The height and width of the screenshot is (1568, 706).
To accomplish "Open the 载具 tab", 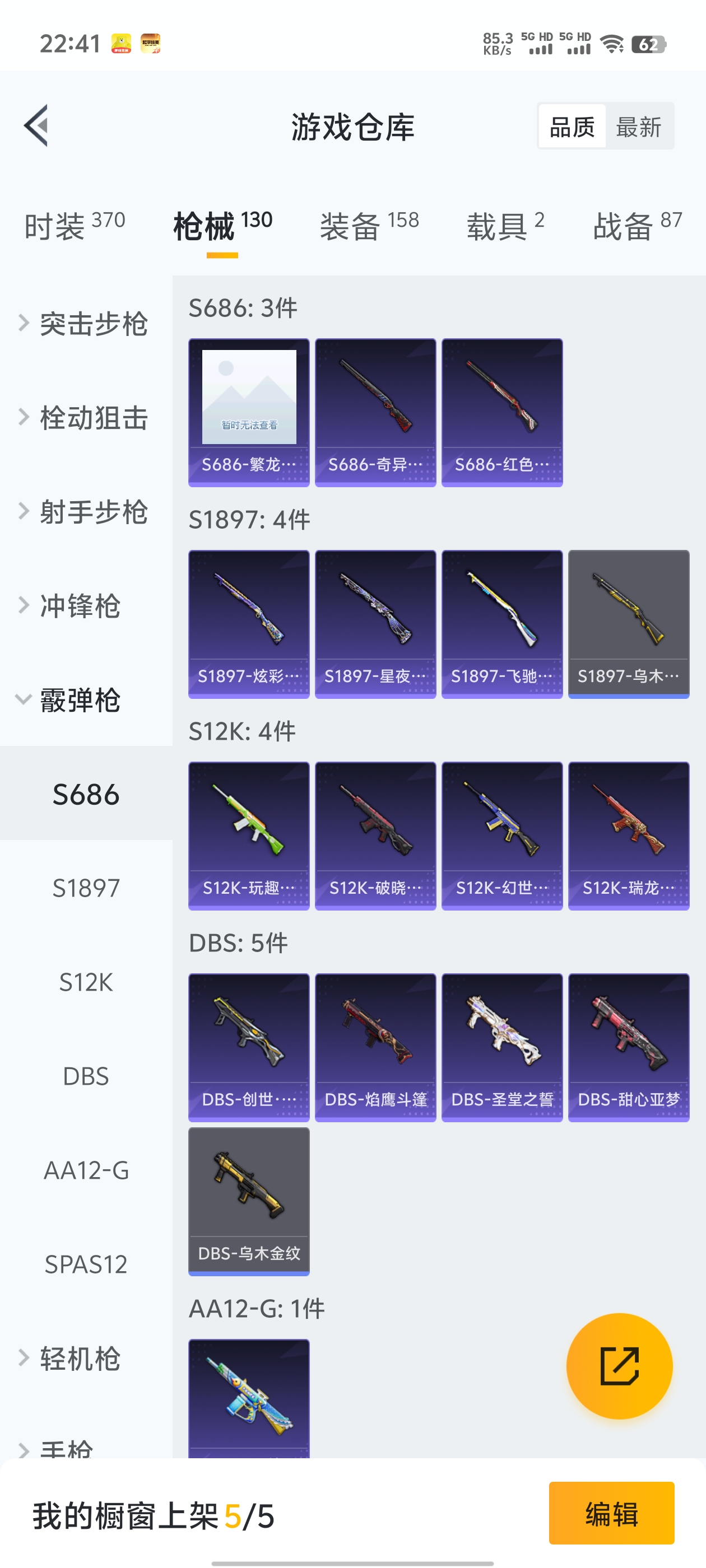I will (x=505, y=226).
